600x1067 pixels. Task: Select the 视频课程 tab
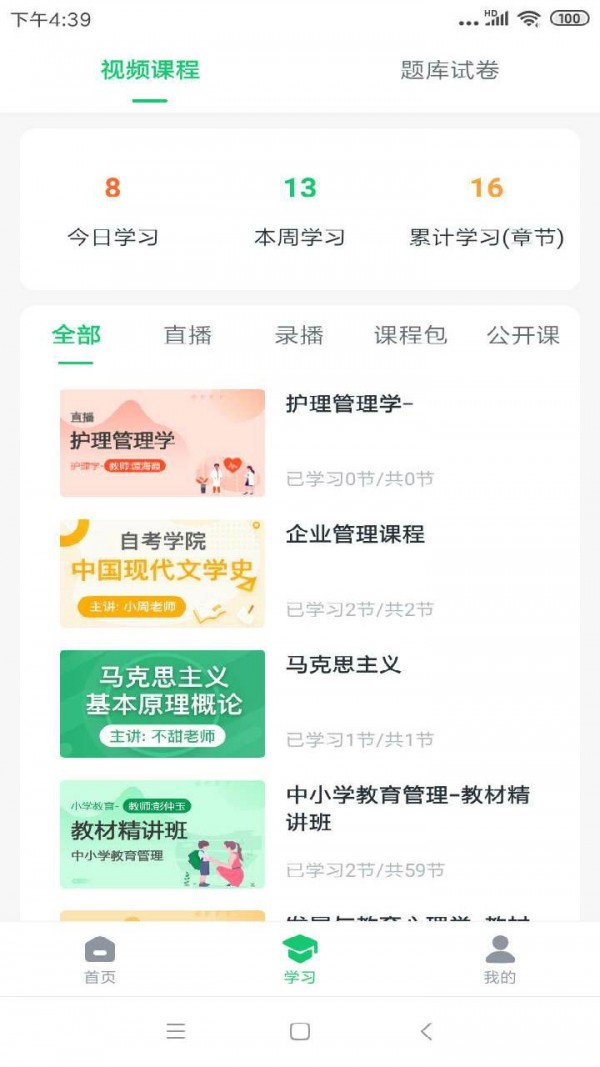pos(150,70)
